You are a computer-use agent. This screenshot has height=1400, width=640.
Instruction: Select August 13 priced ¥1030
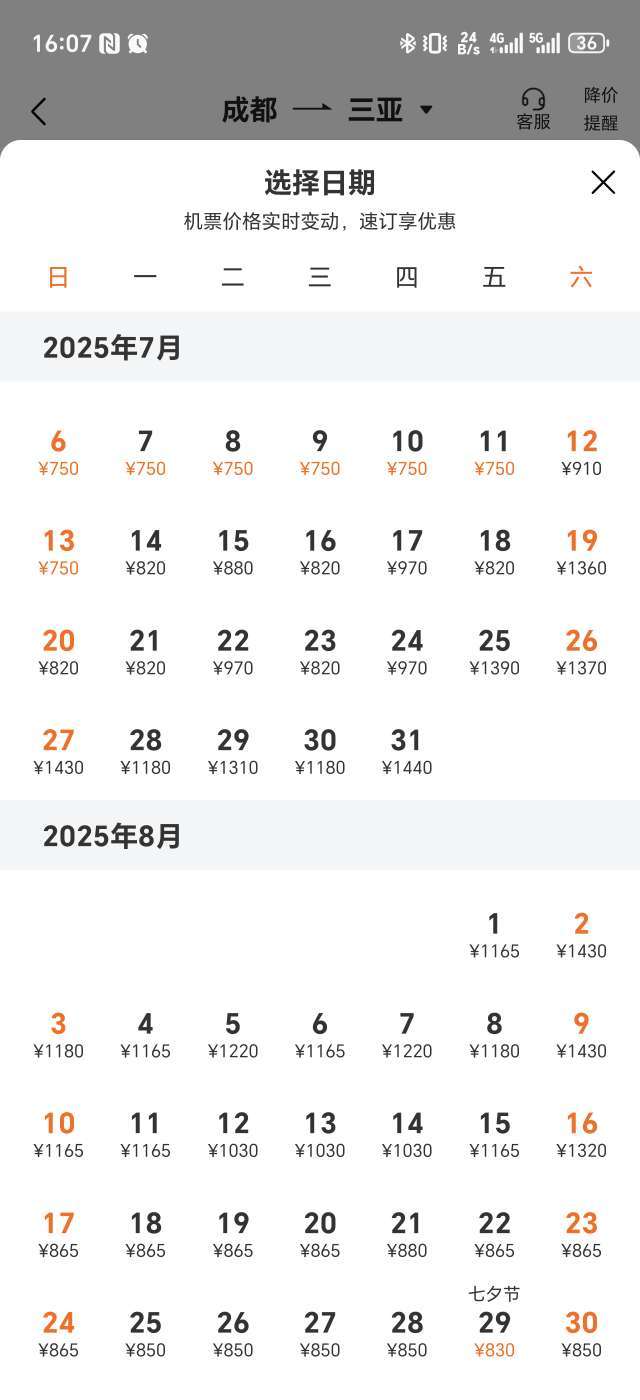point(320,1135)
